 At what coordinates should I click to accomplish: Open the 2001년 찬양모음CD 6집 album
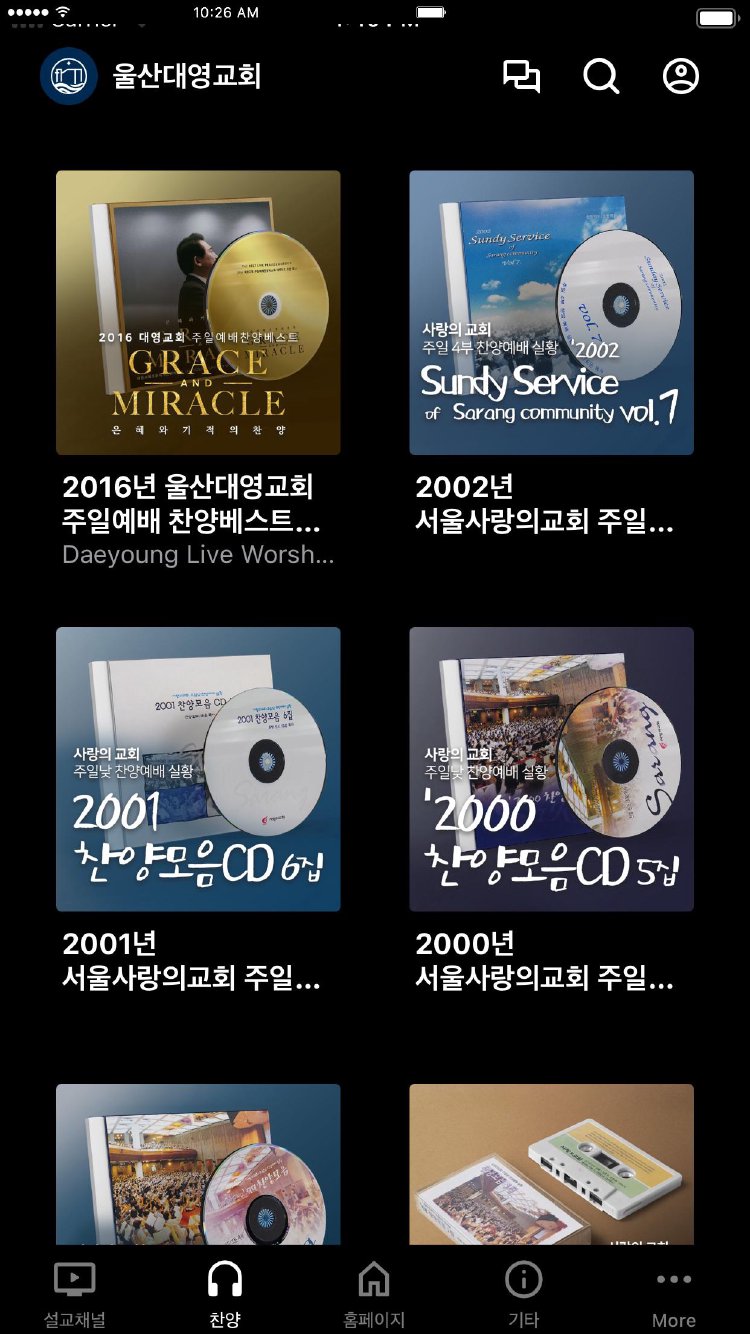coord(198,769)
